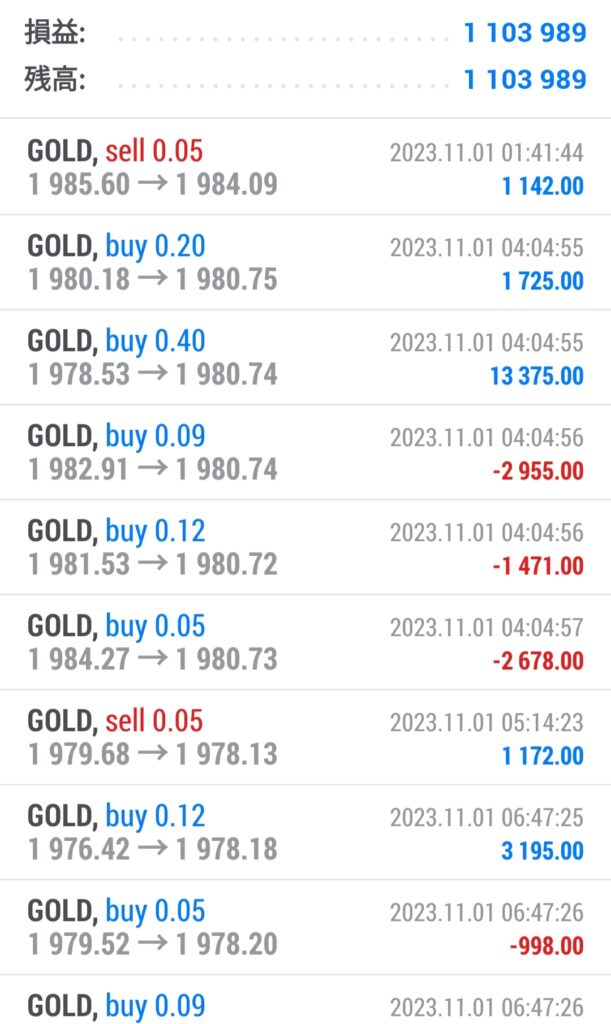Expand the GOLD buy 0.12 trade losing 1 471.00
The image size is (611, 1024).
(x=306, y=547)
